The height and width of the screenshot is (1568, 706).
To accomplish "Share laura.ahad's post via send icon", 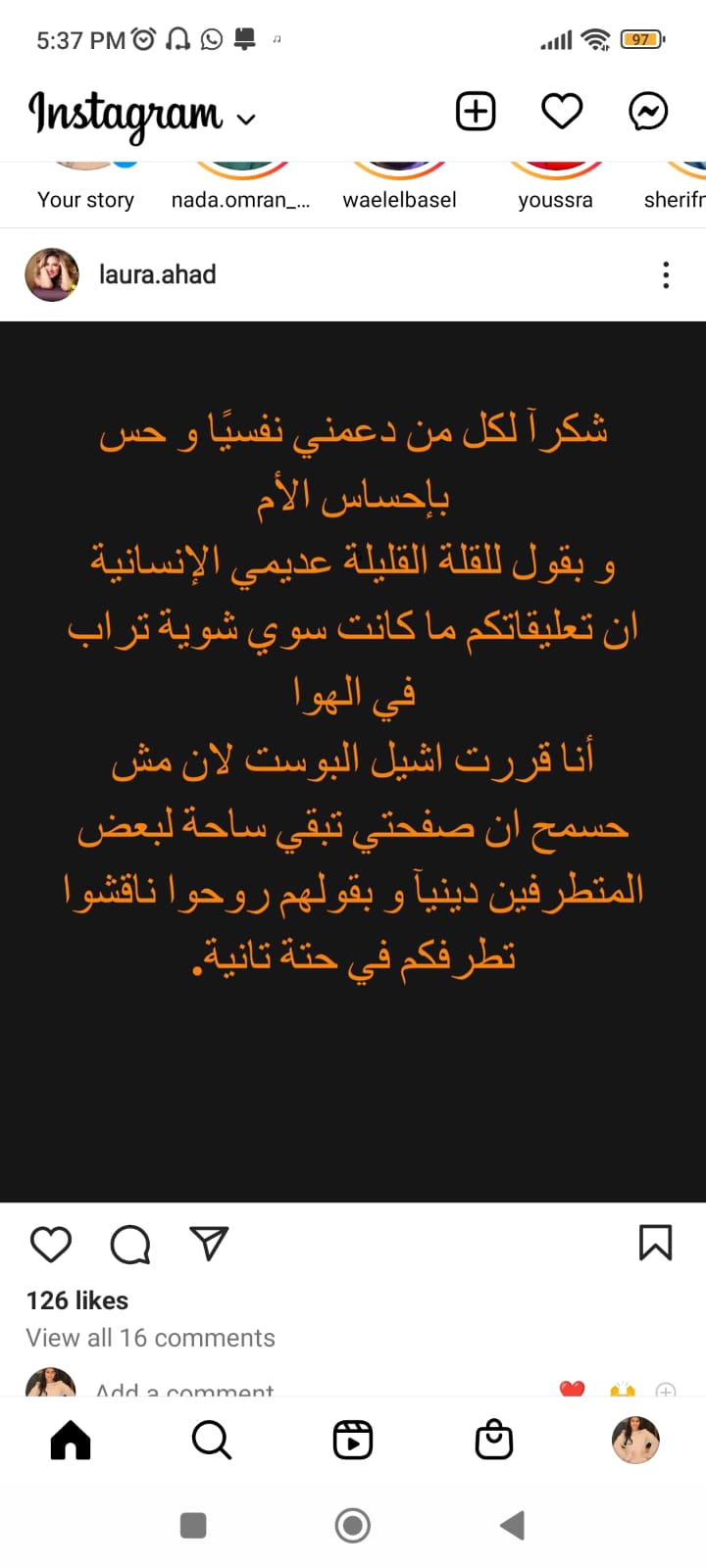I will pyautogui.click(x=209, y=1243).
